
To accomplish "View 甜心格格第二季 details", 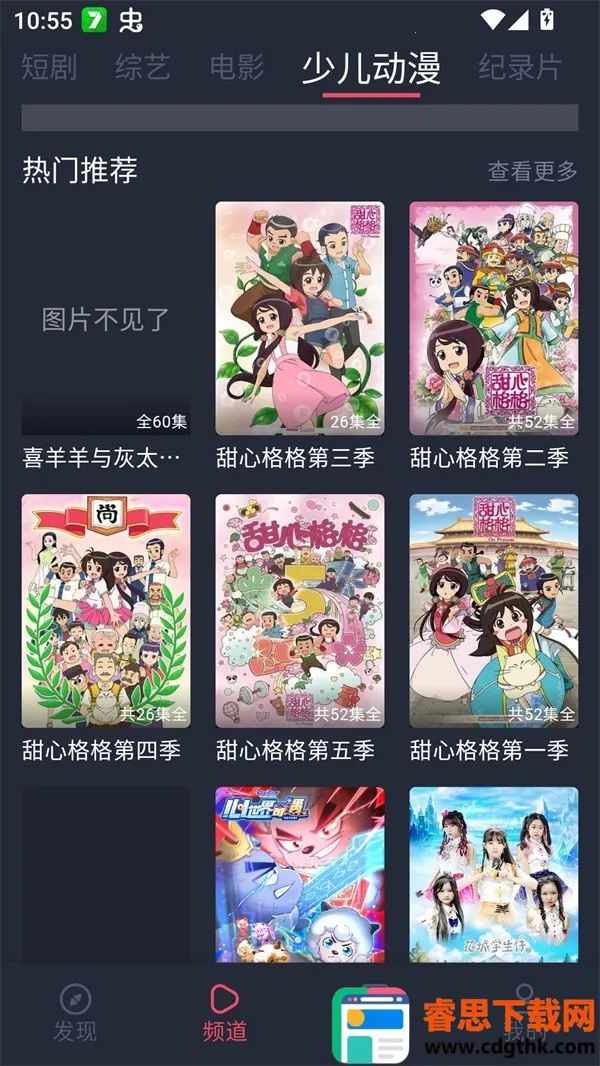I will click(493, 319).
